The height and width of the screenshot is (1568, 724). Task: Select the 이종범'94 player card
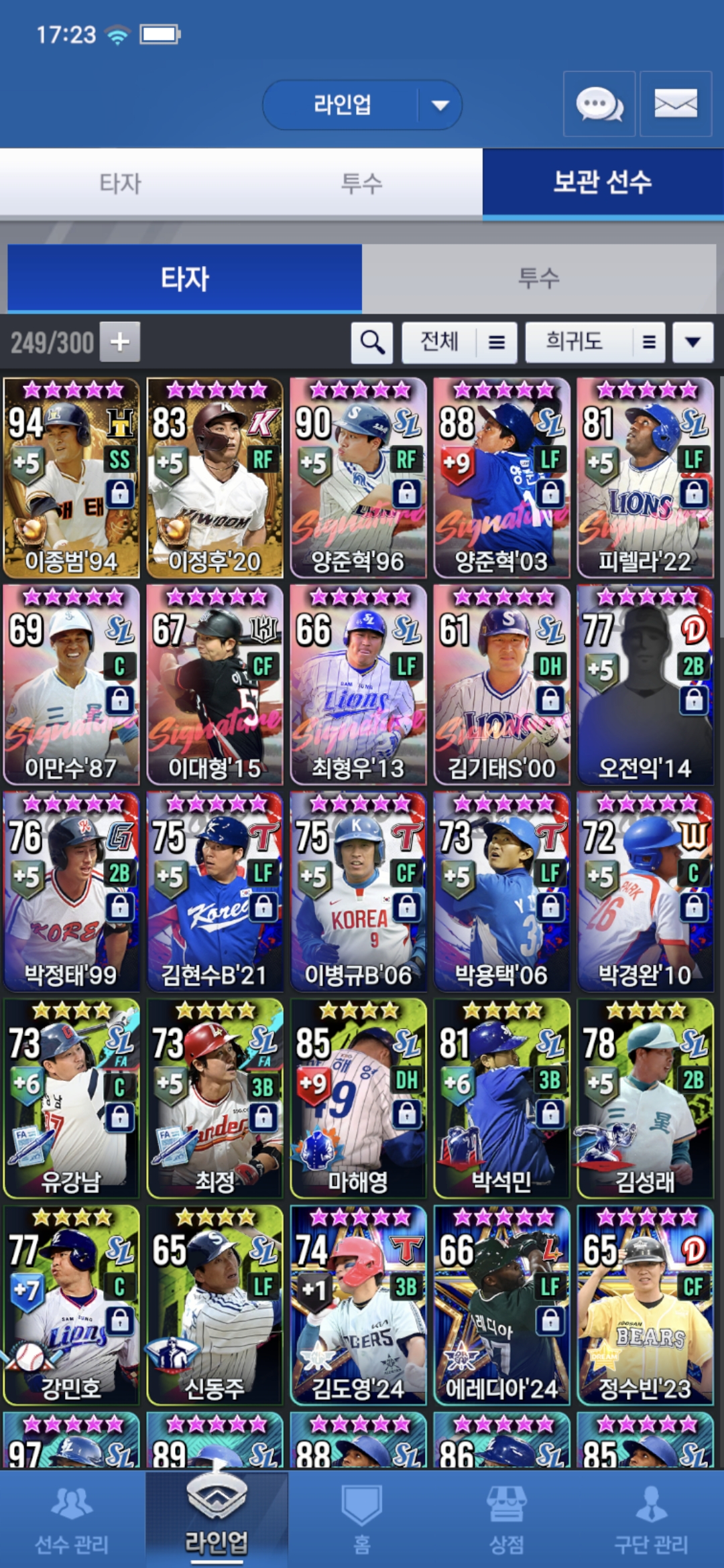coord(72,477)
